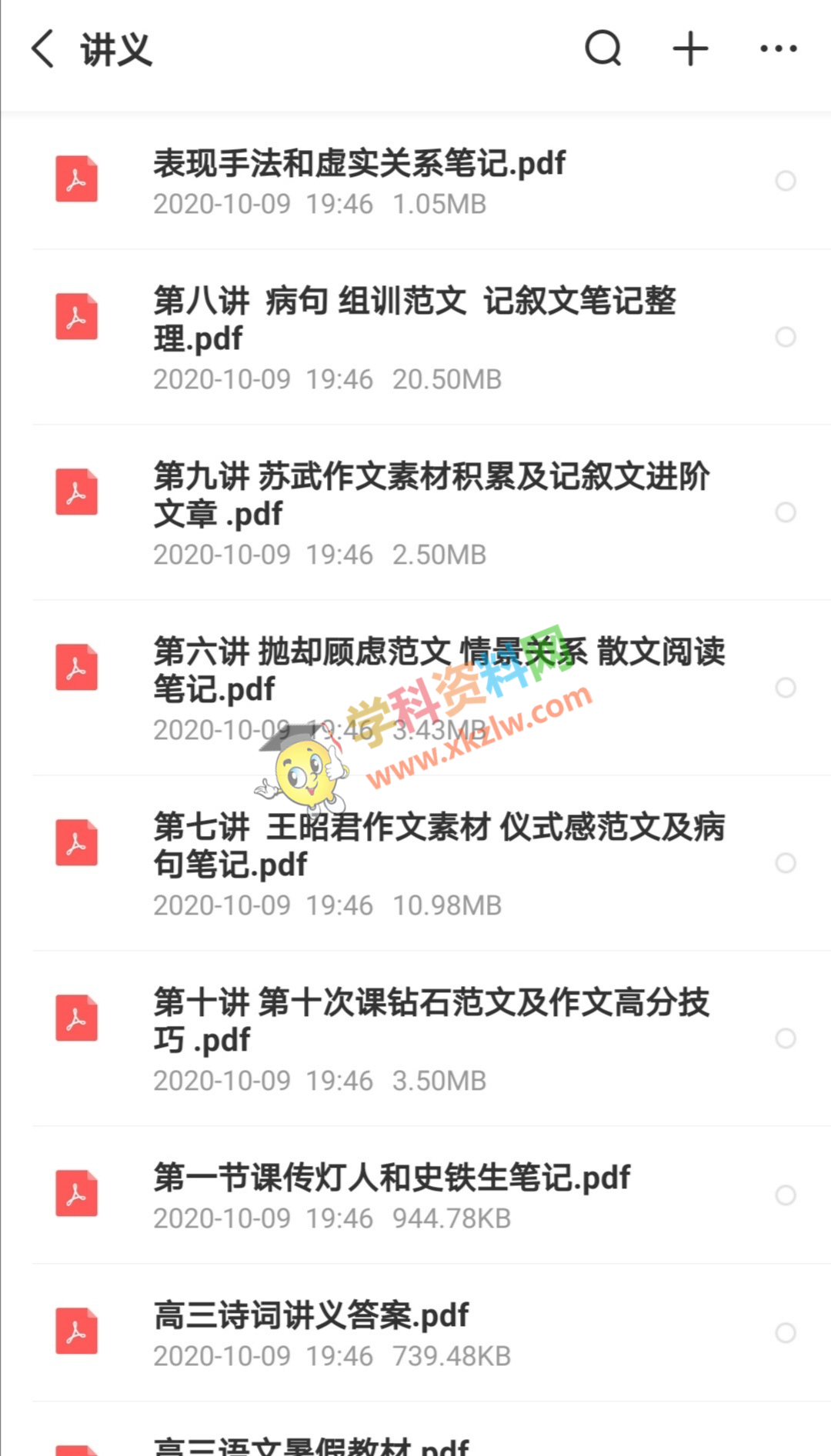Select the circle for 第一节课传灯人 file
831x1456 pixels.
pyautogui.click(x=785, y=1195)
